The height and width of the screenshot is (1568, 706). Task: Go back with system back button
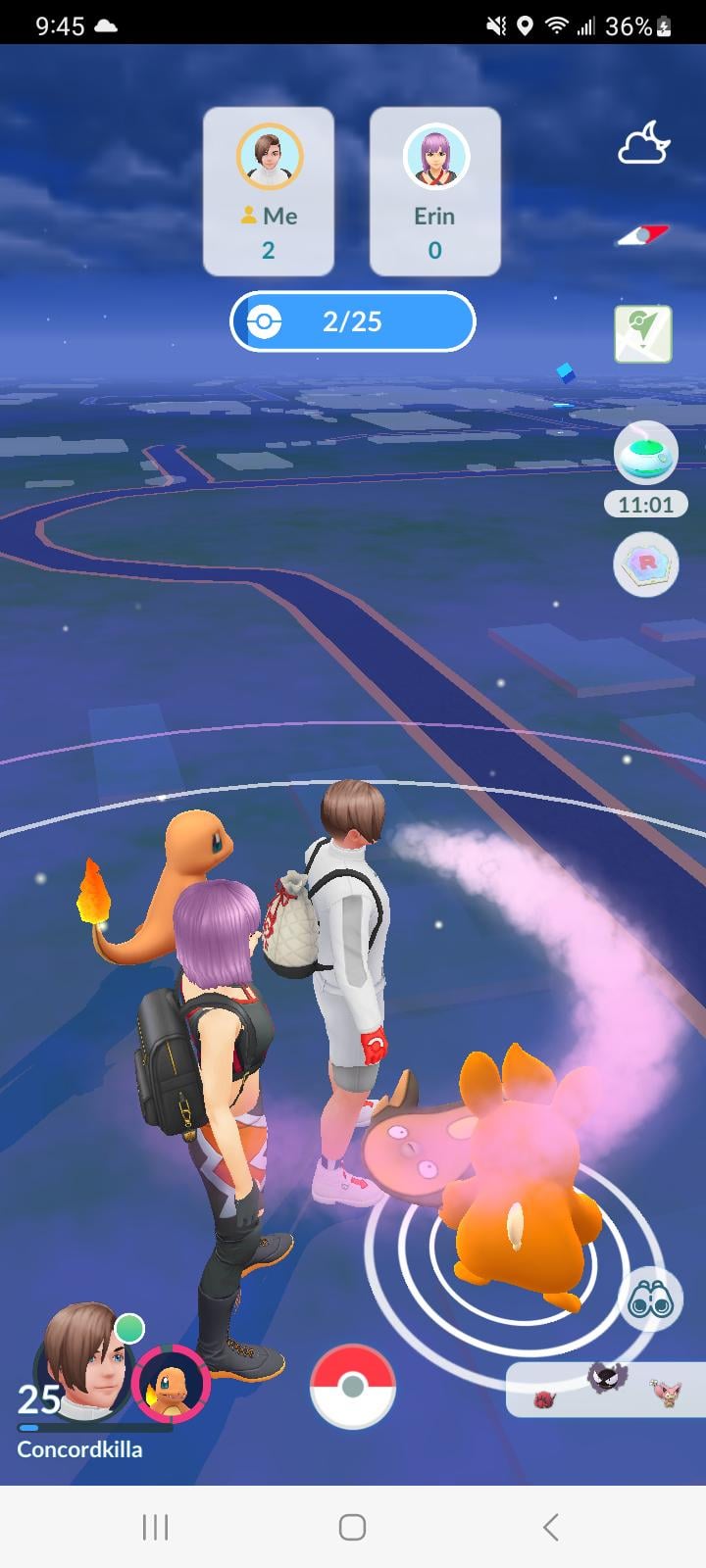550,1527
